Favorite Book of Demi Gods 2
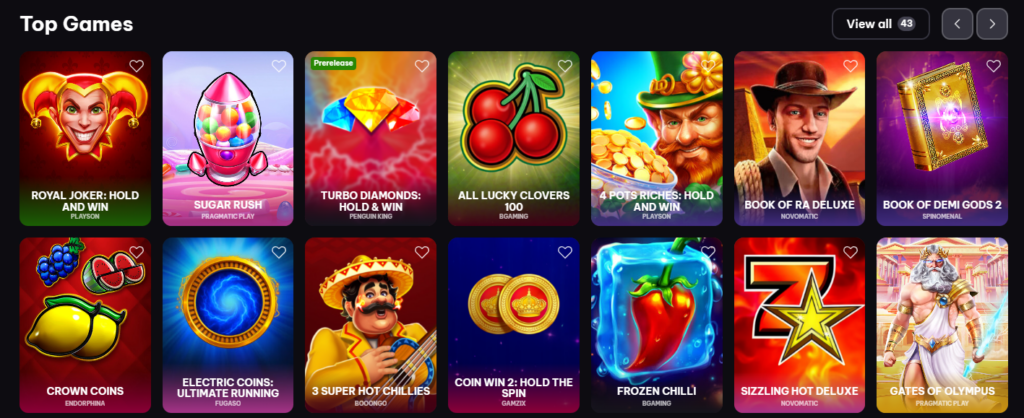This screenshot has height=418, width=1024. click(x=993, y=66)
